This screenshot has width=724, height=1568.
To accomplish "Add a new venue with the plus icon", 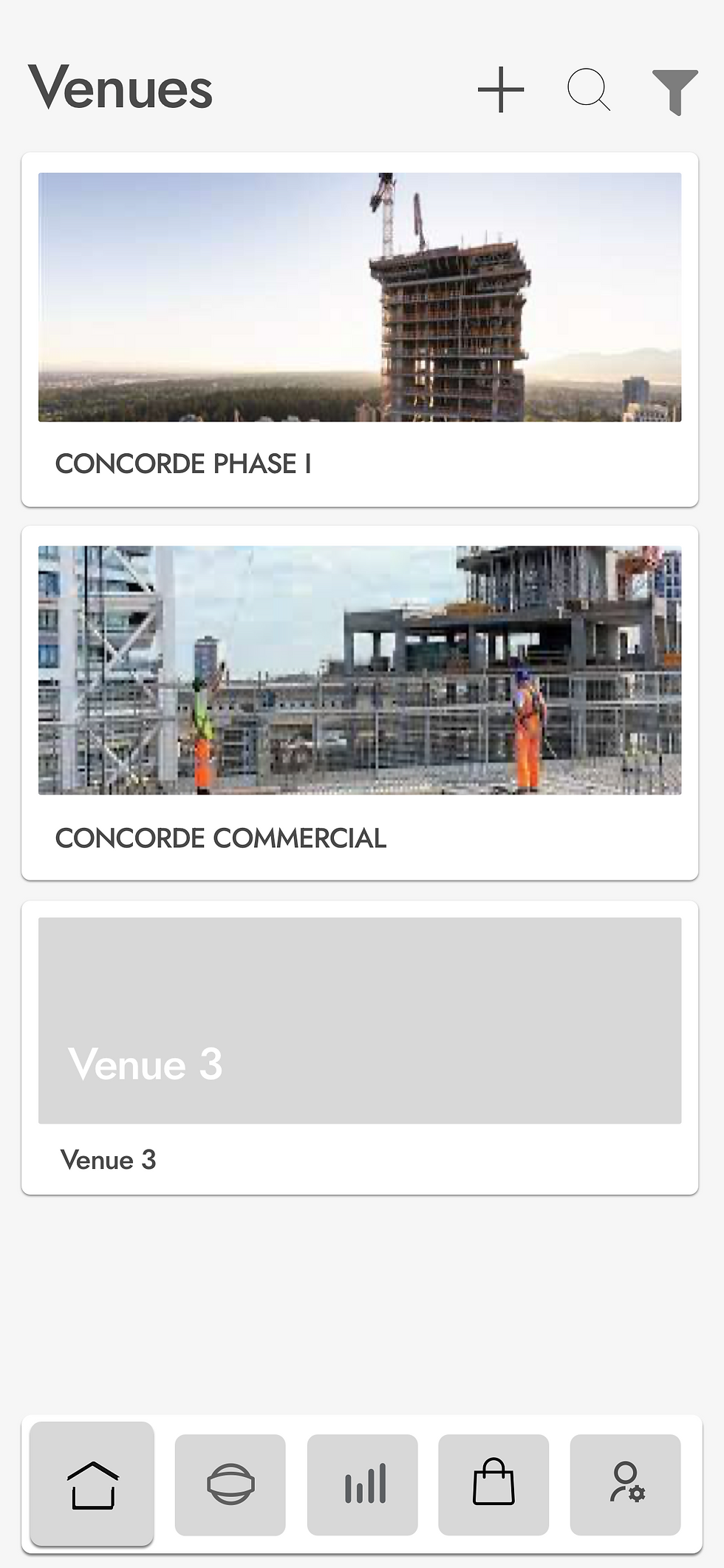I will click(x=501, y=90).
